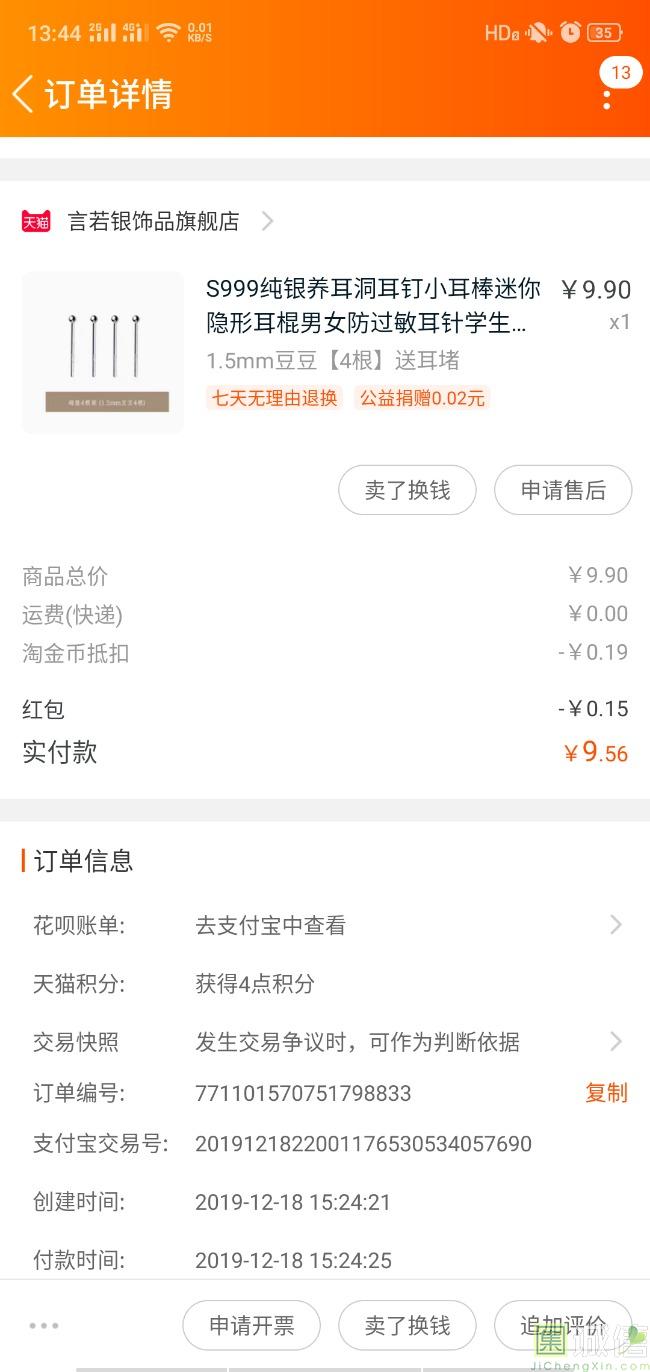Copy the order number with 复制
The height and width of the screenshot is (1372, 650).
(606, 1093)
